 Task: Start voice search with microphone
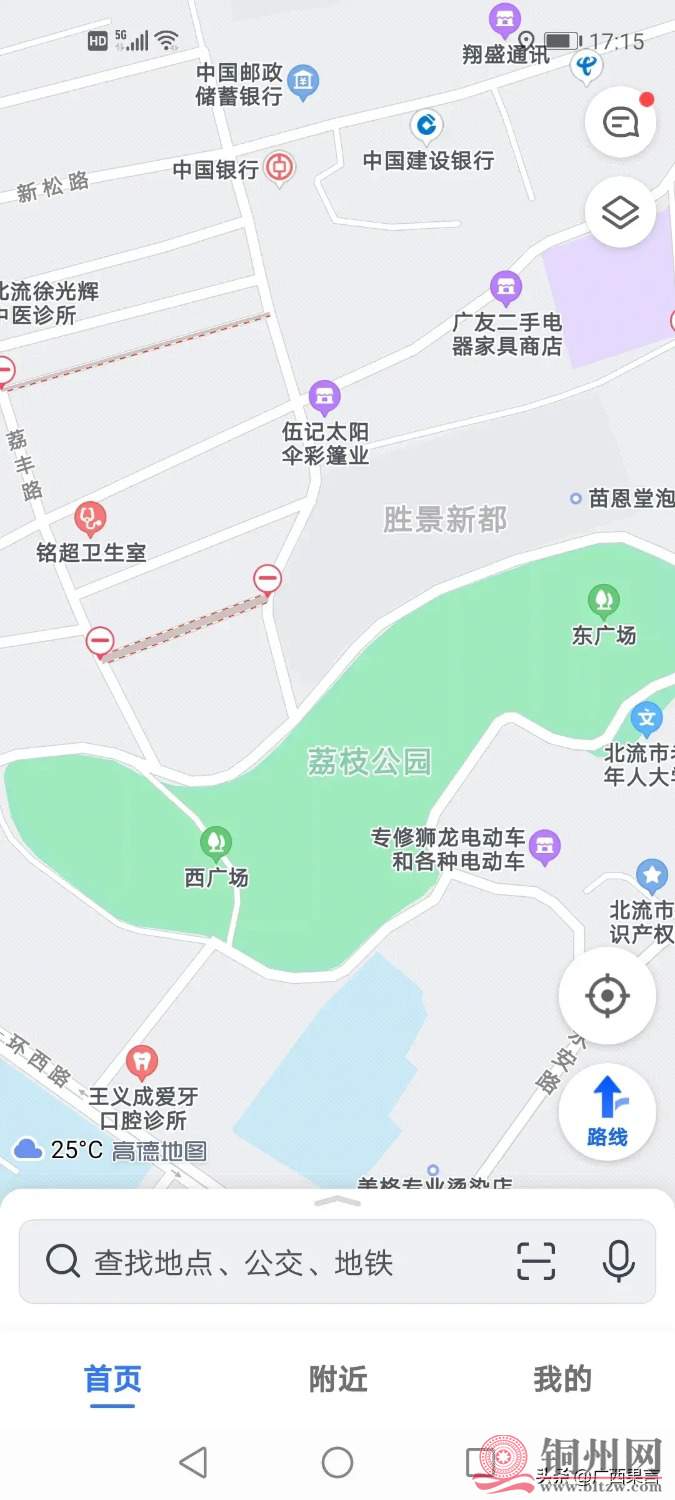618,1262
